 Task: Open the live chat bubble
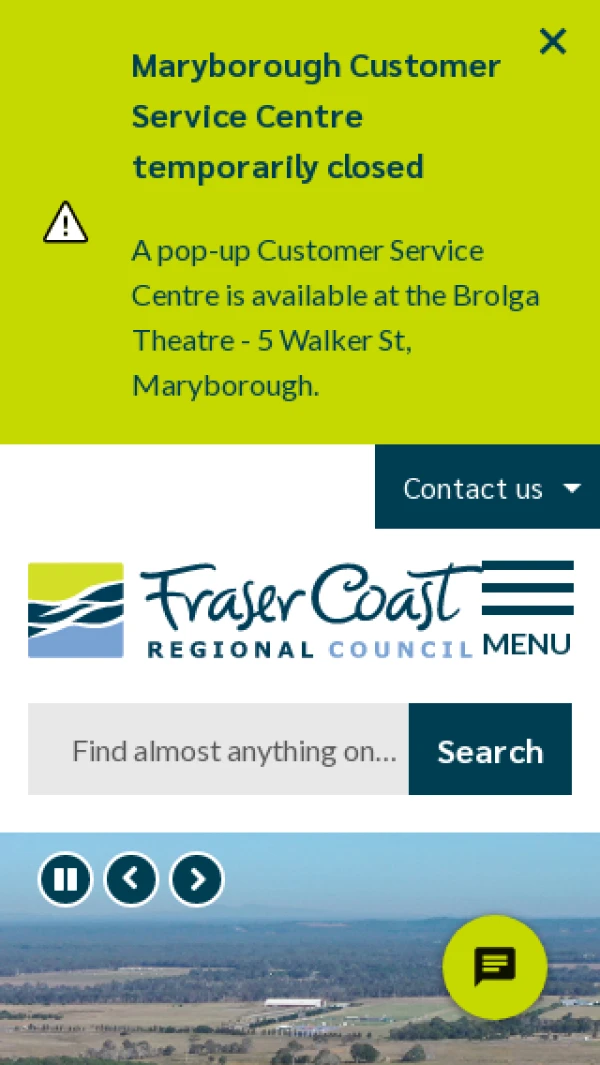point(494,967)
